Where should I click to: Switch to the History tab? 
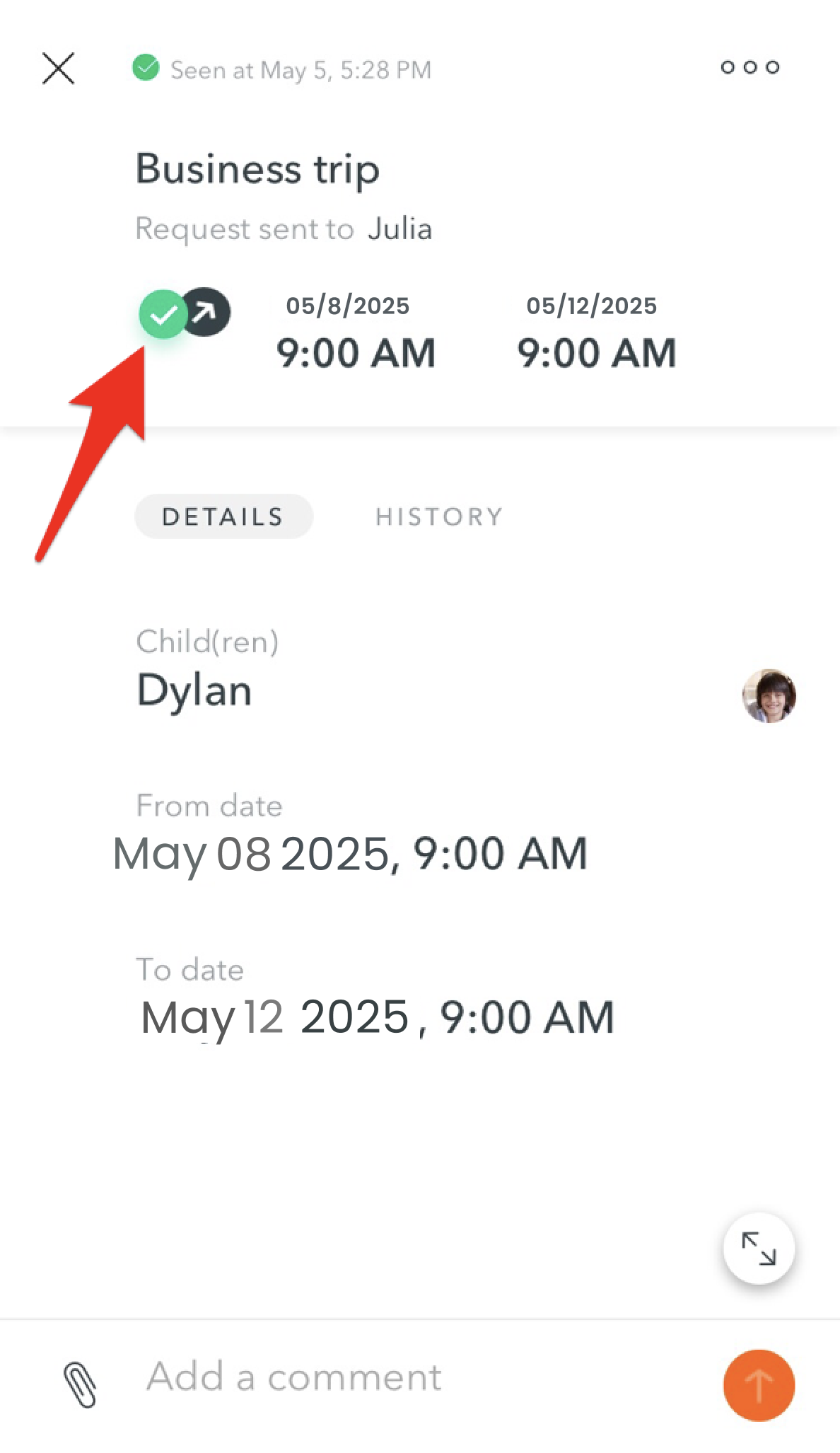(438, 516)
